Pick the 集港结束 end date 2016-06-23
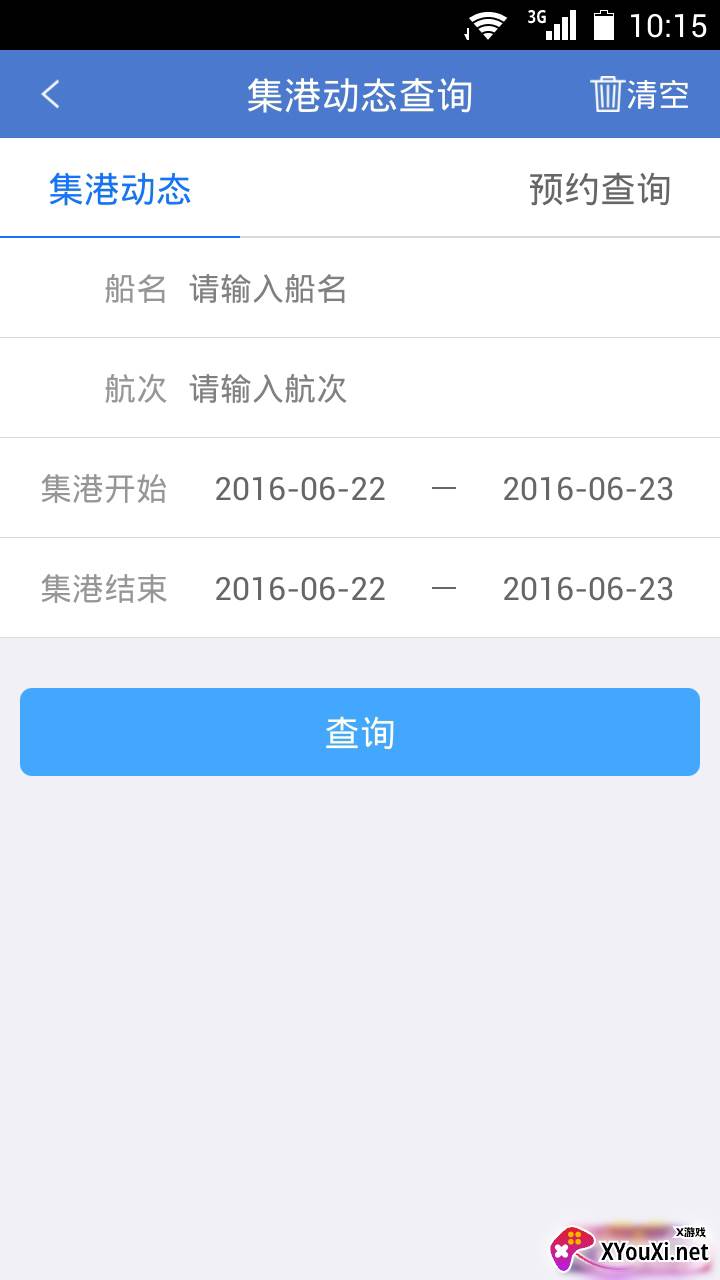The image size is (720, 1280). pos(588,589)
